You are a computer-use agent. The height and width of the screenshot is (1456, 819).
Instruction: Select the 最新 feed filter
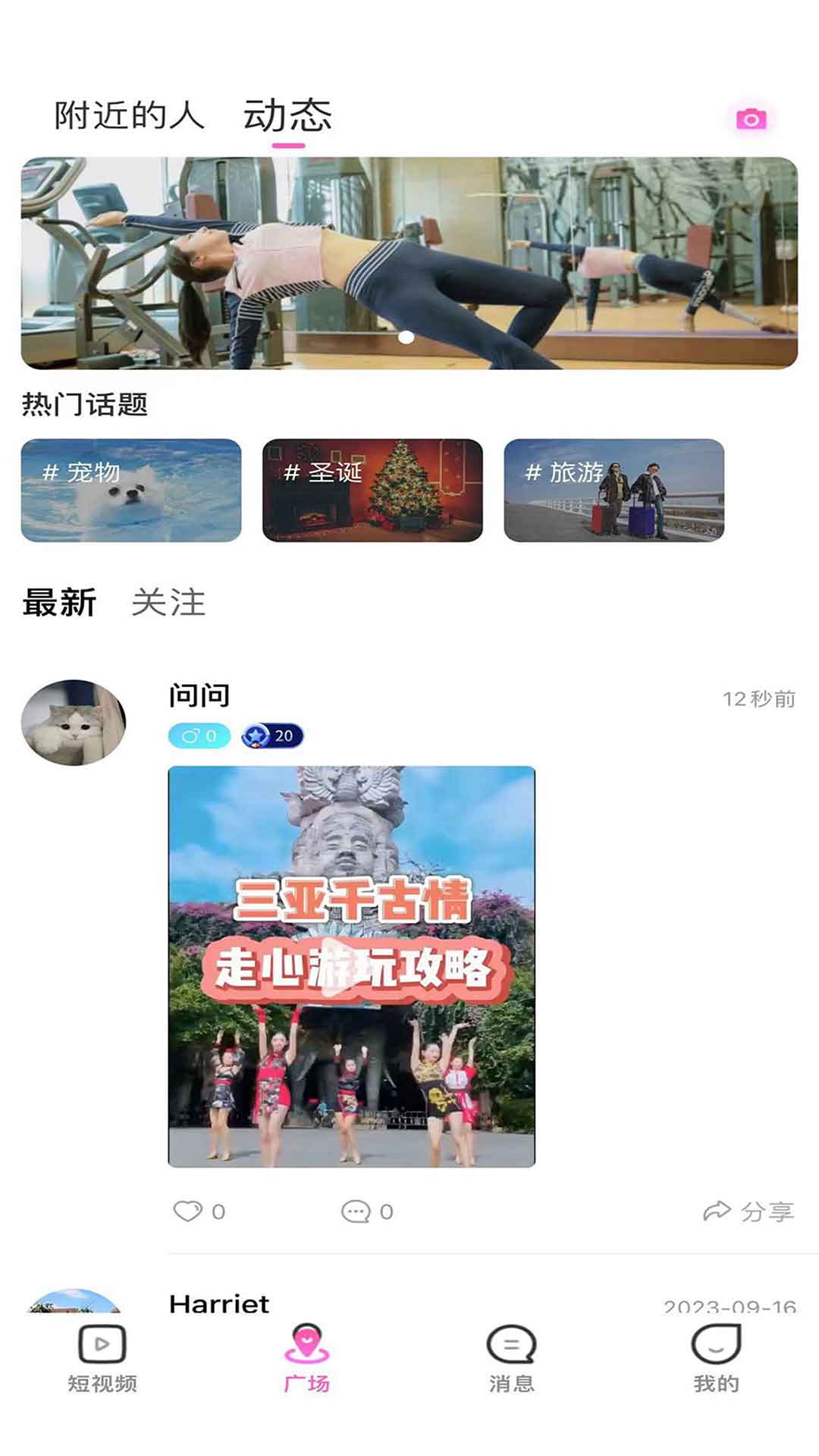coord(61,603)
